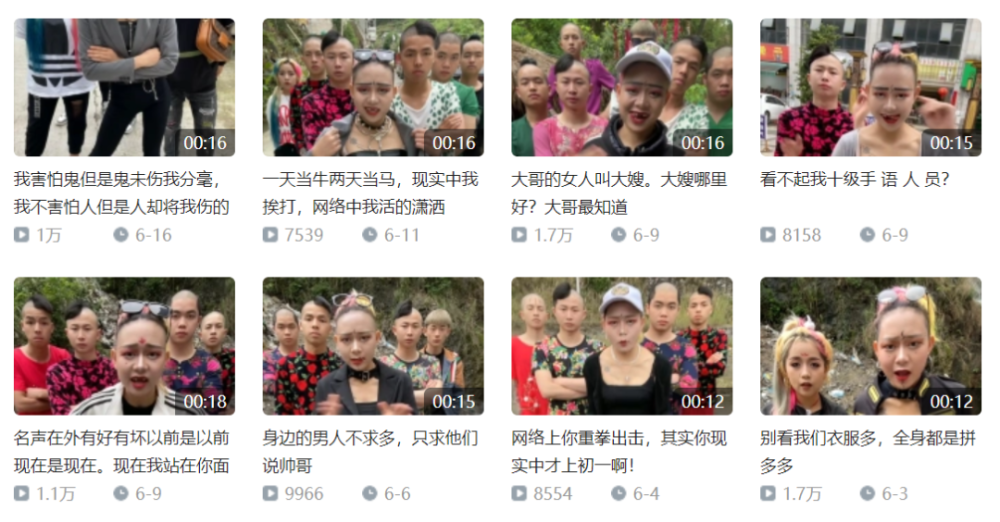The height and width of the screenshot is (522, 1000).
Task: Open the video '我害怕鬼但是鬼未伤我分毫'
Action: (x=124, y=87)
